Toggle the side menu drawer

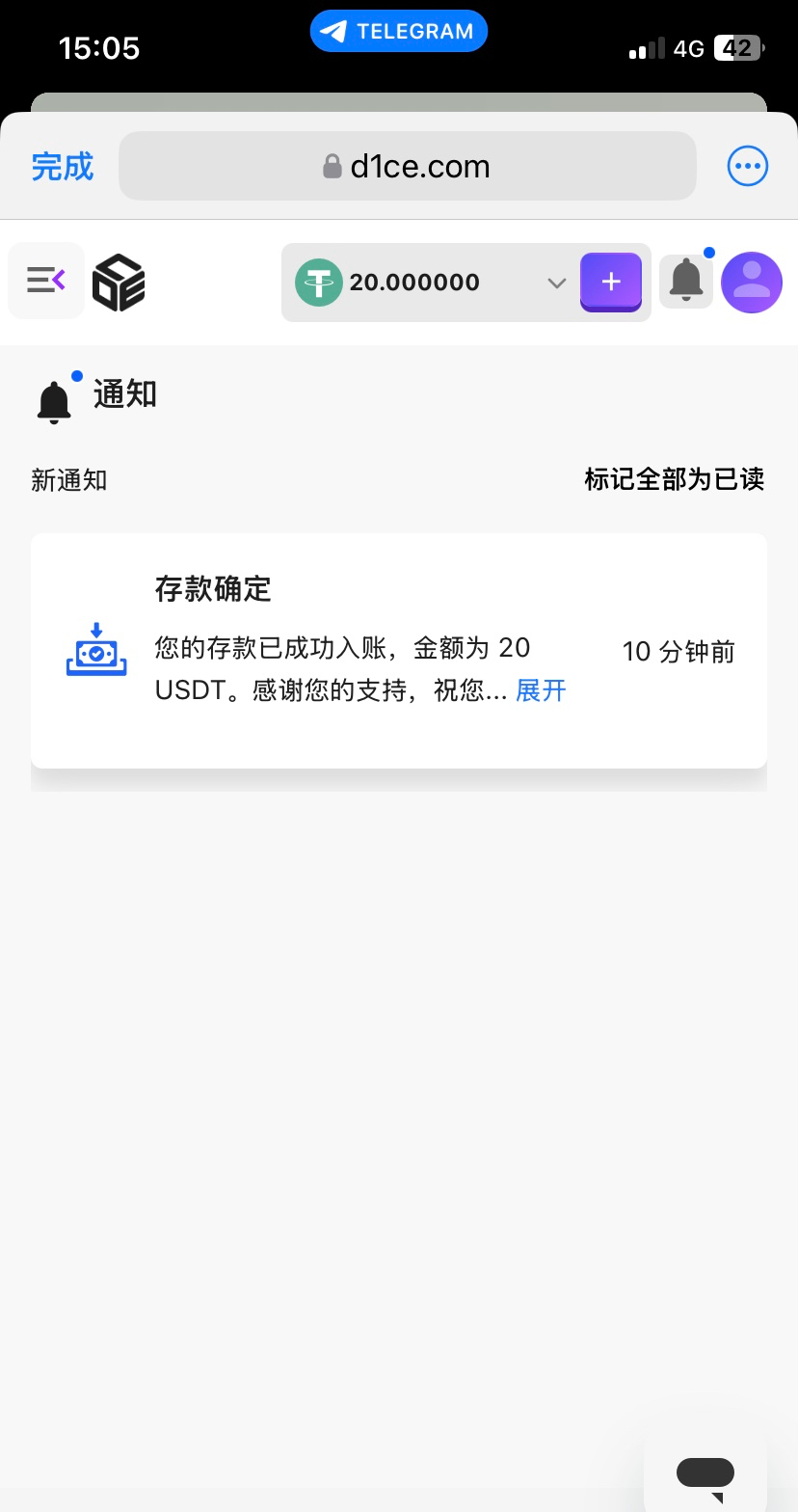point(46,281)
